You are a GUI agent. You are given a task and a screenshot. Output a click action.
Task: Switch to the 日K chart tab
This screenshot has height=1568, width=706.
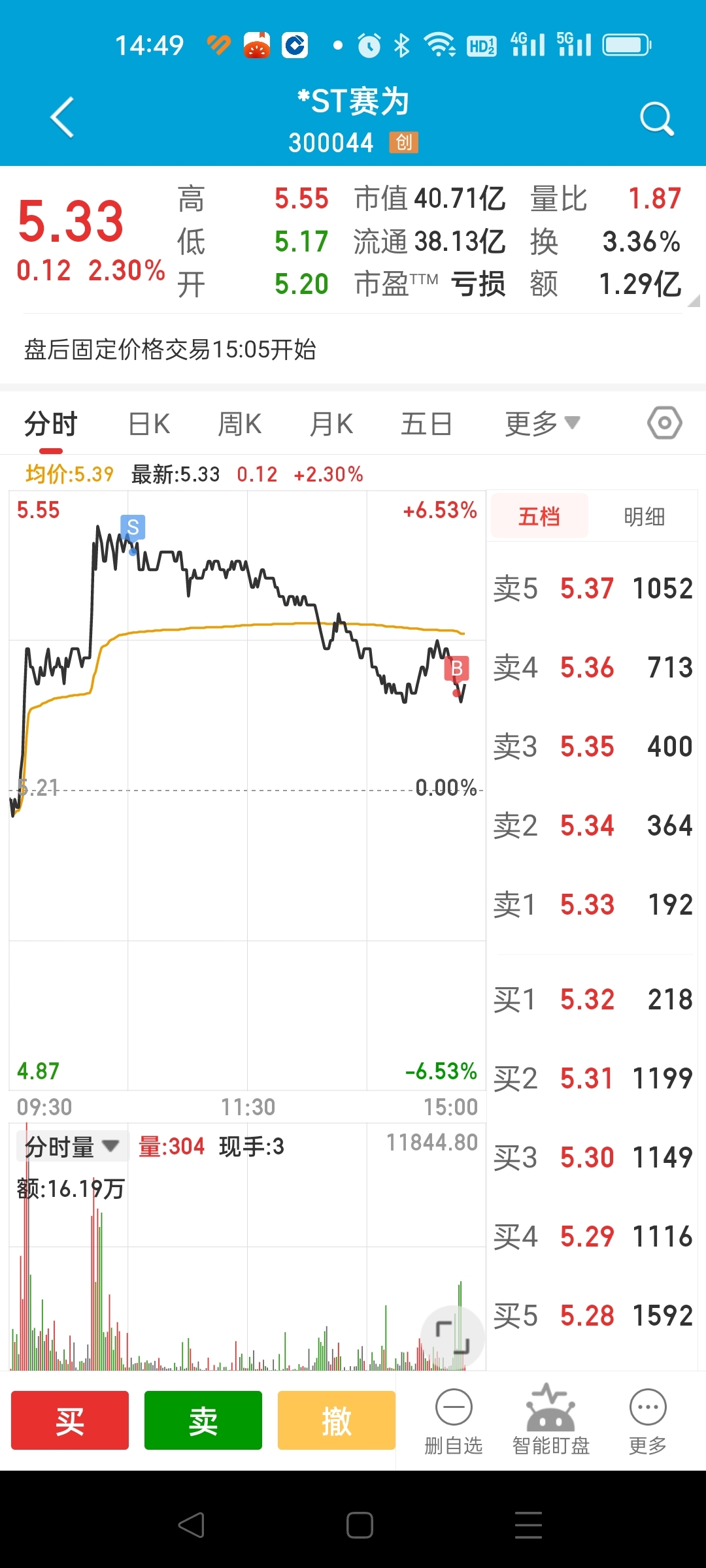pos(149,424)
